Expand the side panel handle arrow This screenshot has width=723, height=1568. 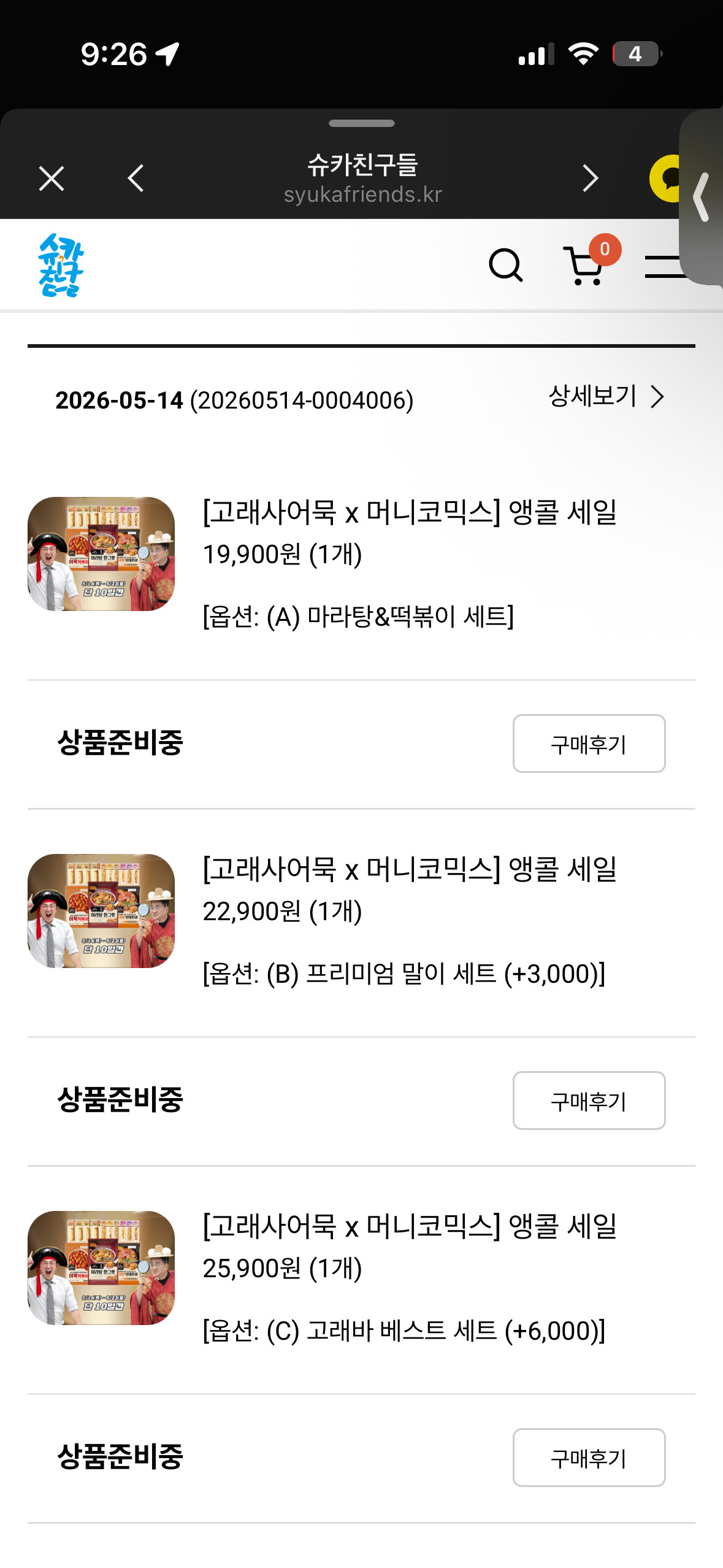pos(702,197)
